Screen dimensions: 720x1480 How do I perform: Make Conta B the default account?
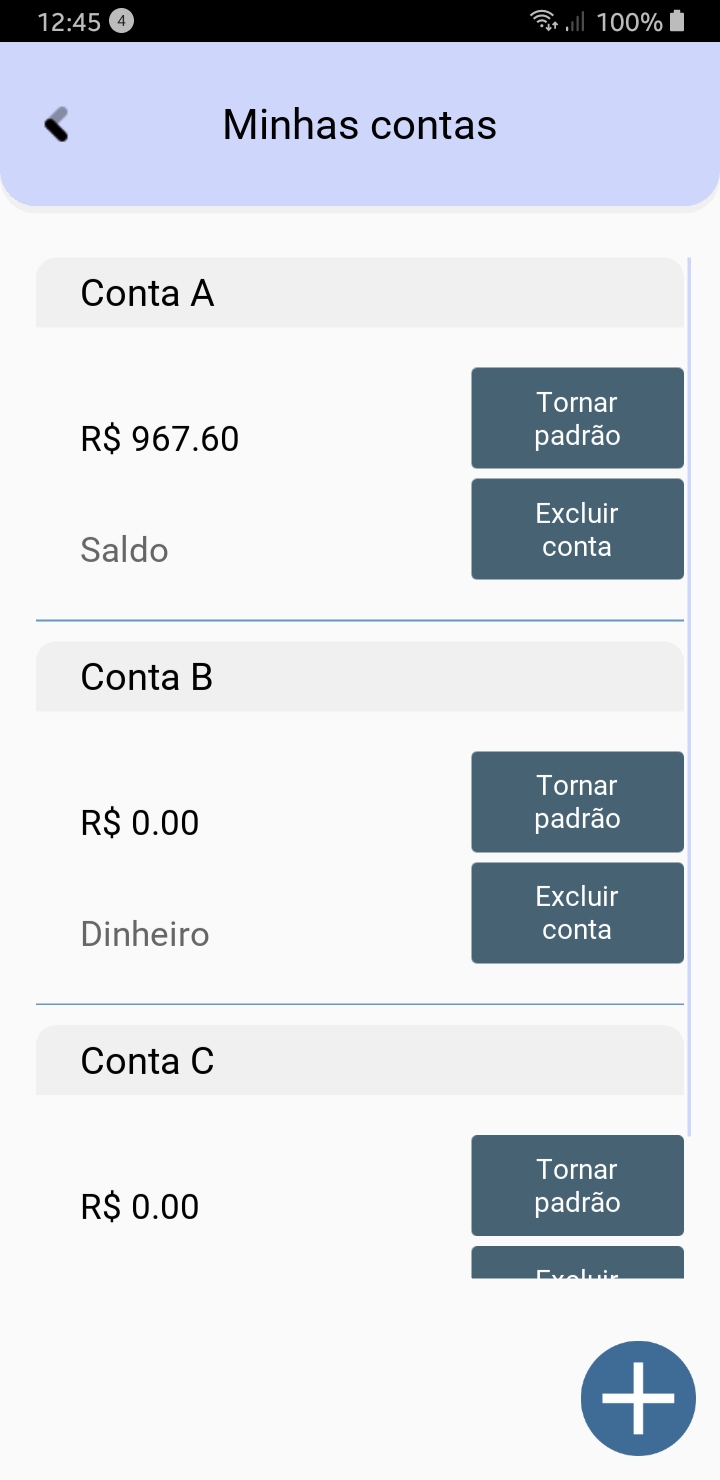click(x=577, y=802)
